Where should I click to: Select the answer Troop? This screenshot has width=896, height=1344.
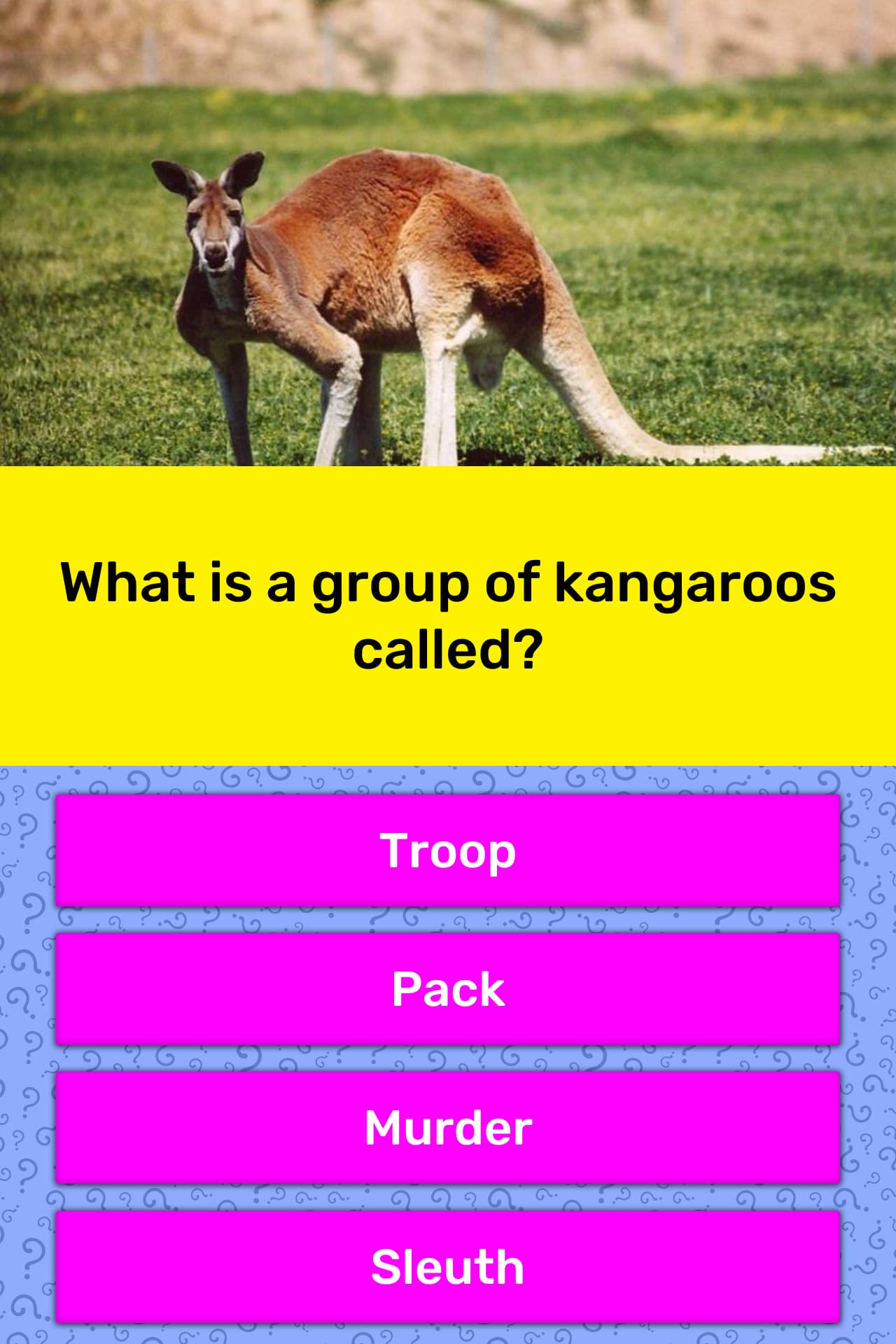coord(448,850)
